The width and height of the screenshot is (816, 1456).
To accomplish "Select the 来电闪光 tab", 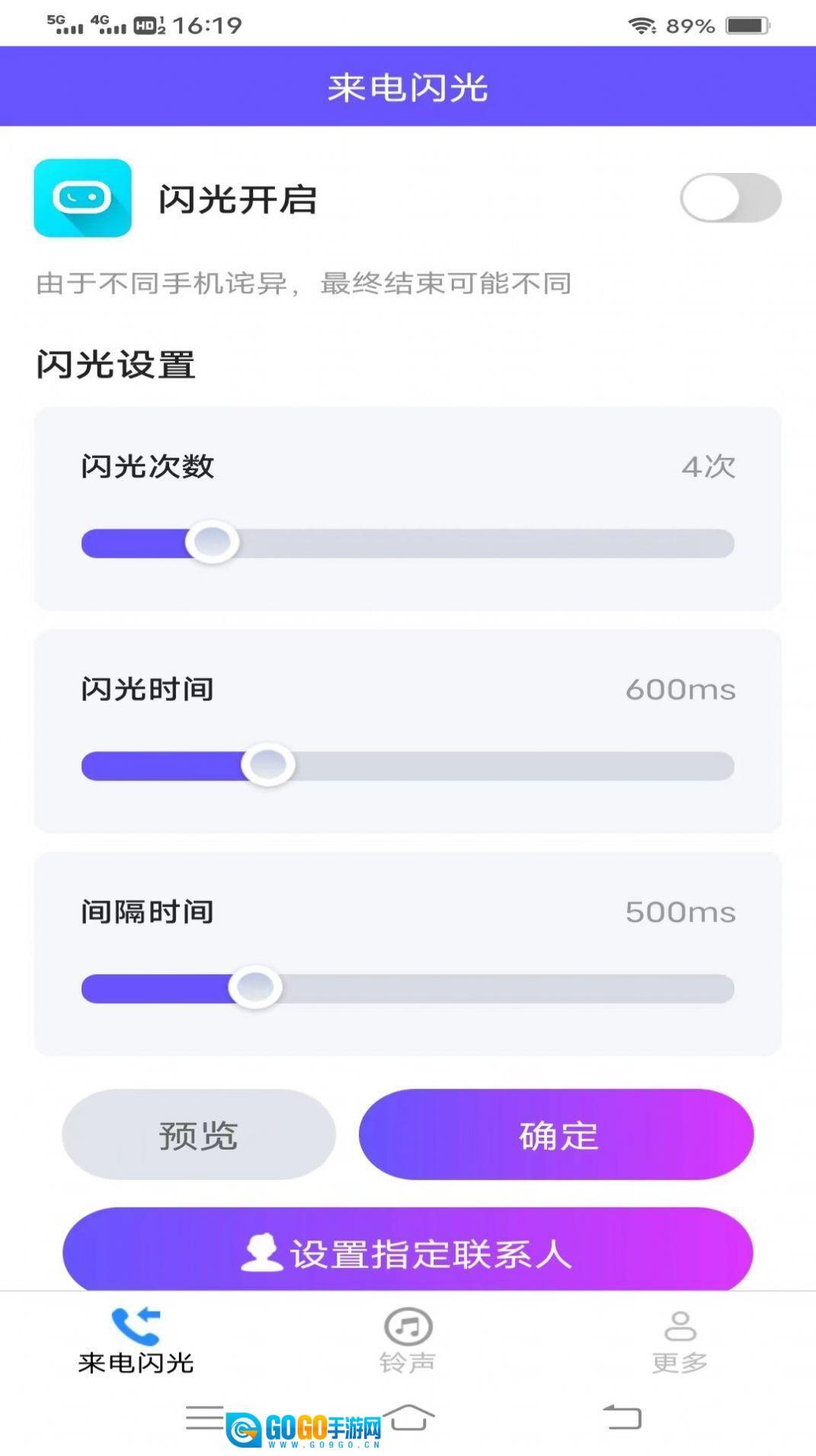I will [136, 1340].
